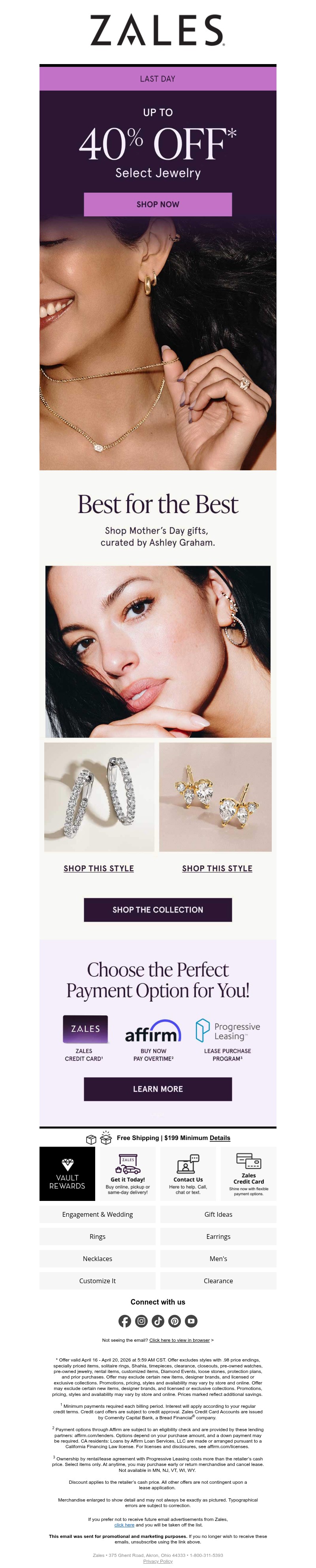Open the free shipping Details link

pyautogui.click(x=219, y=1138)
